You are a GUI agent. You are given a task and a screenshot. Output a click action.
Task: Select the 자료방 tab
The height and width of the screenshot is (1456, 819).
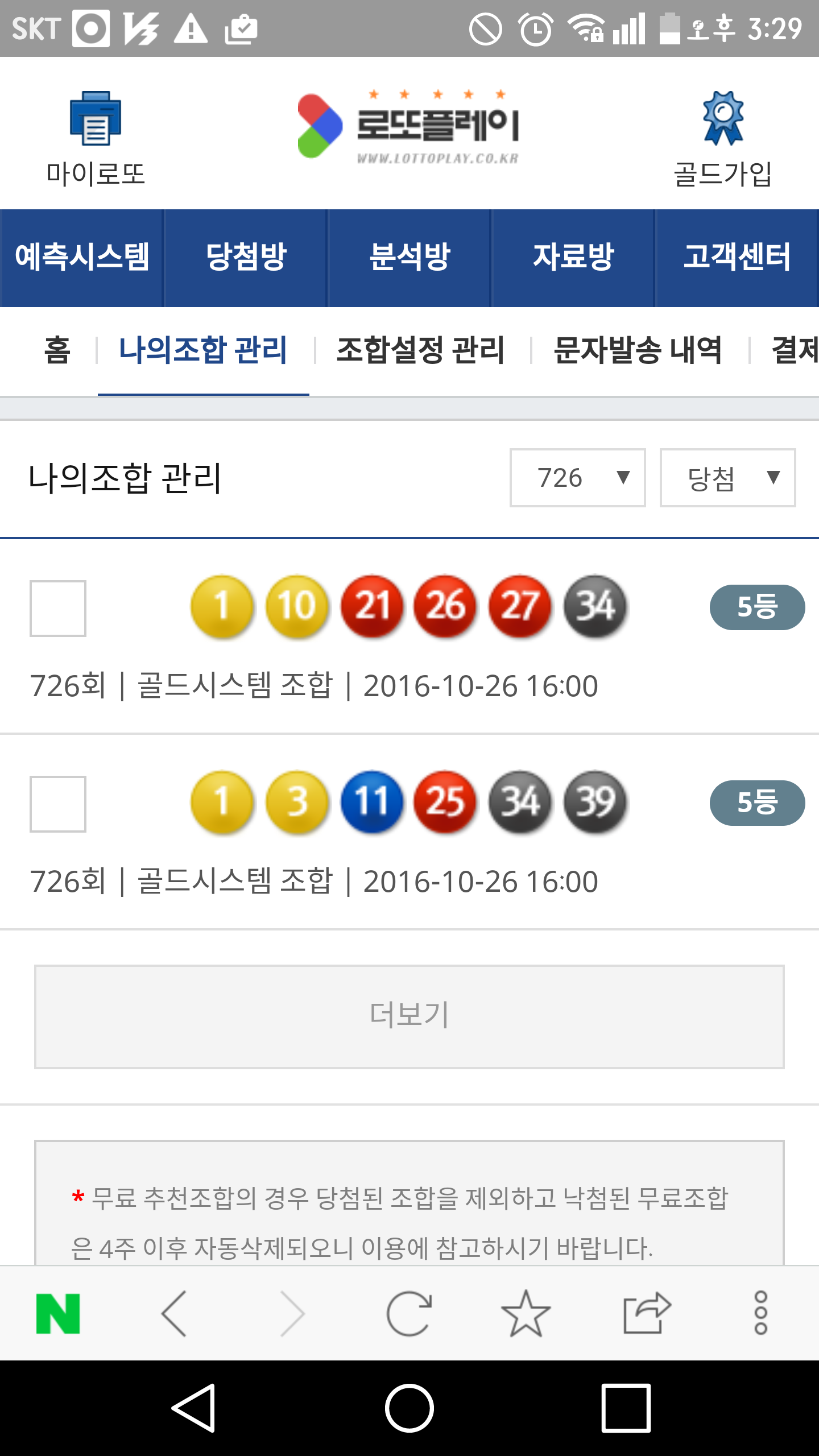pos(573,258)
